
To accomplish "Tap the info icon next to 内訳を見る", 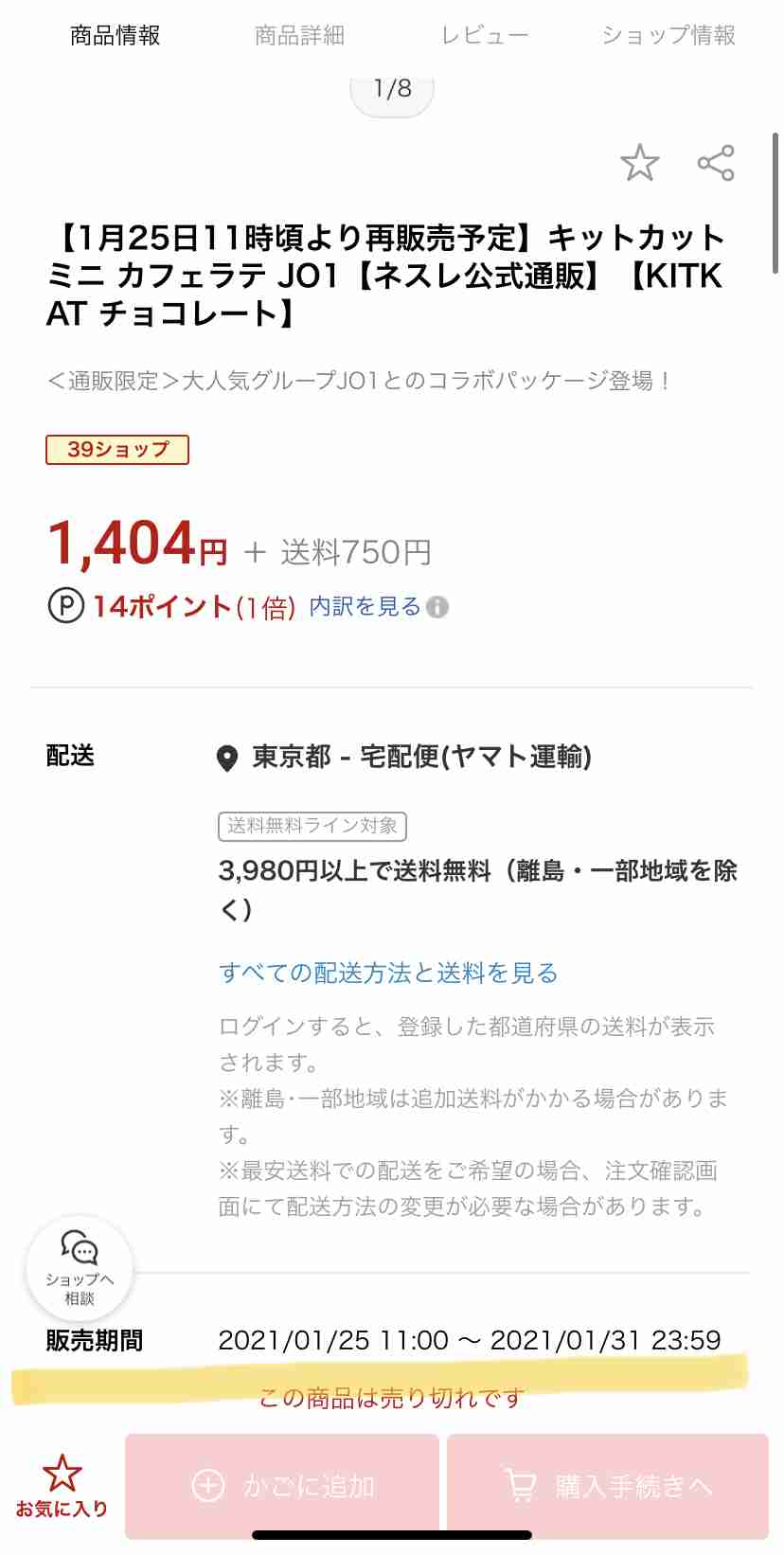I will point(437,607).
